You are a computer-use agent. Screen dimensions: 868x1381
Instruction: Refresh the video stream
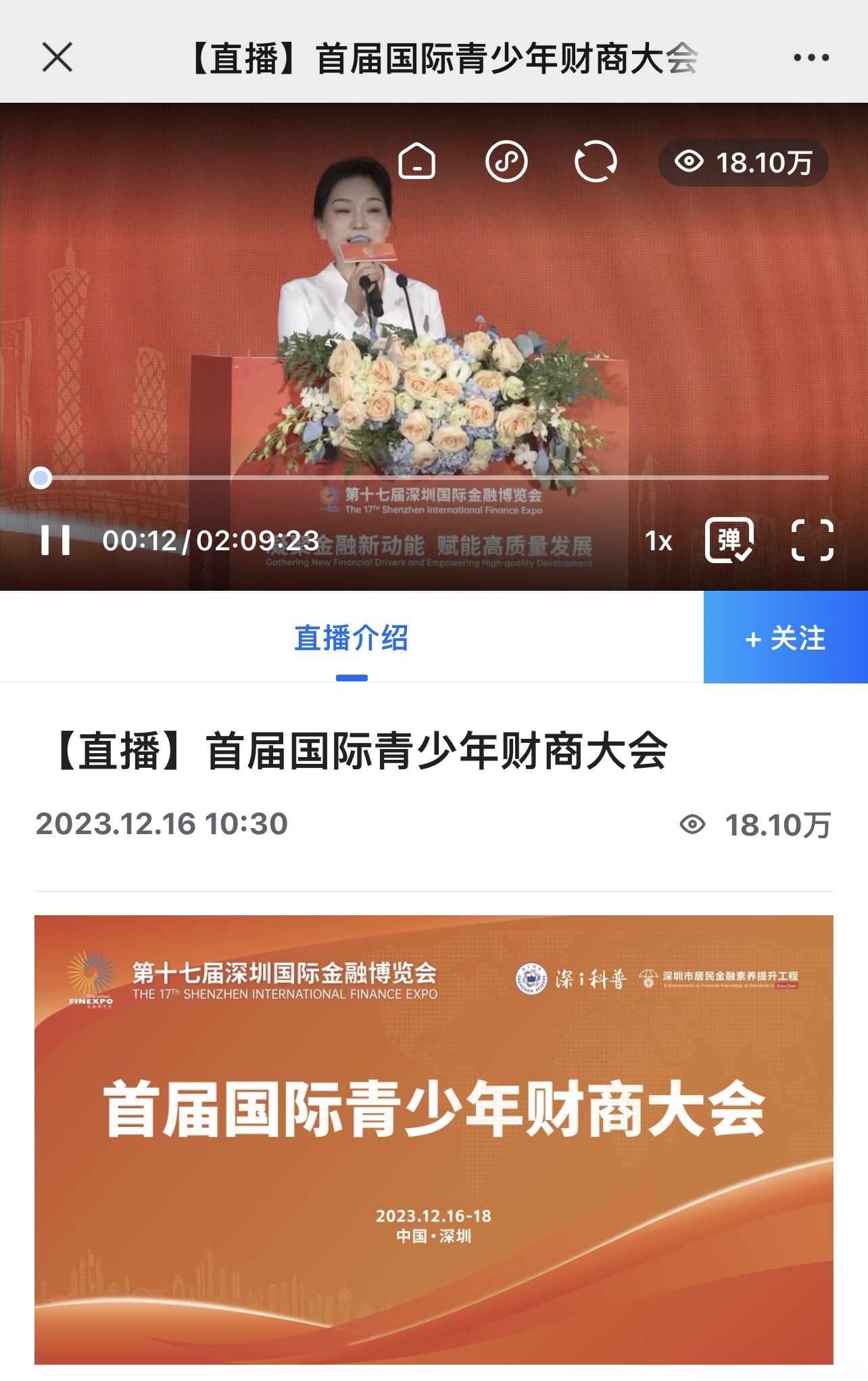[595, 162]
